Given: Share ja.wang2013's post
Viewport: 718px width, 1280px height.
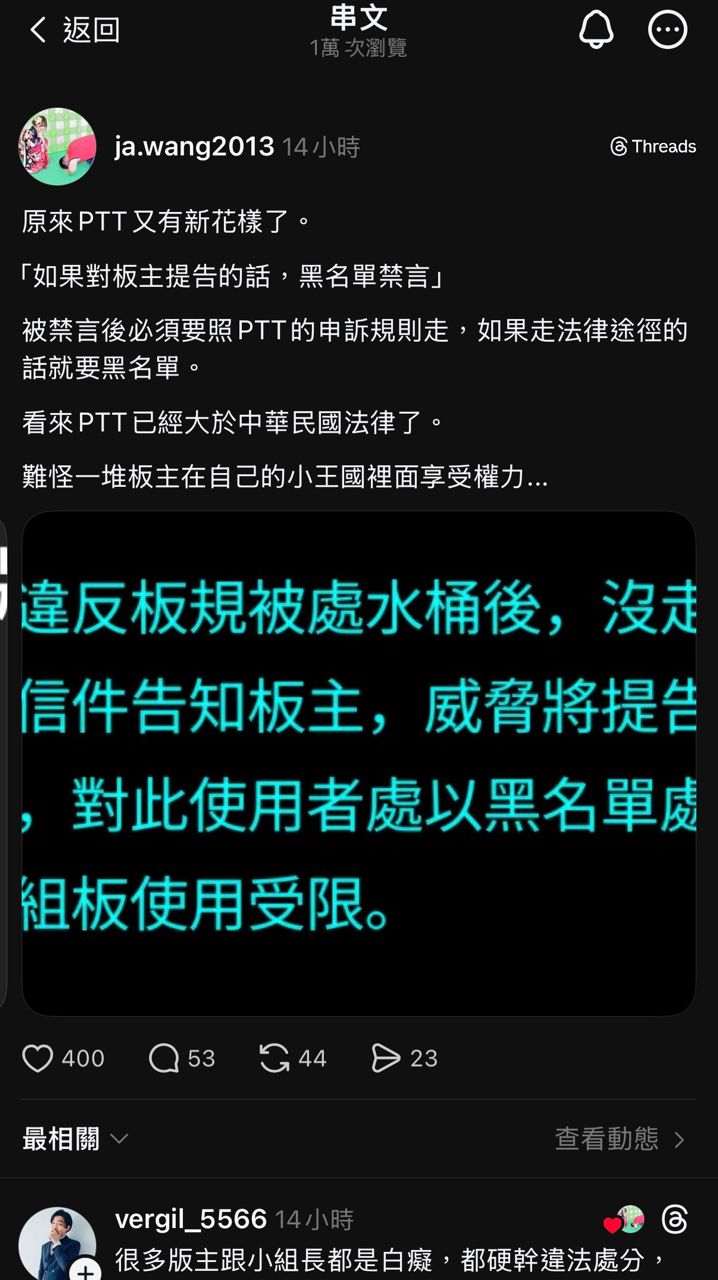Looking at the screenshot, I should [x=386, y=1058].
